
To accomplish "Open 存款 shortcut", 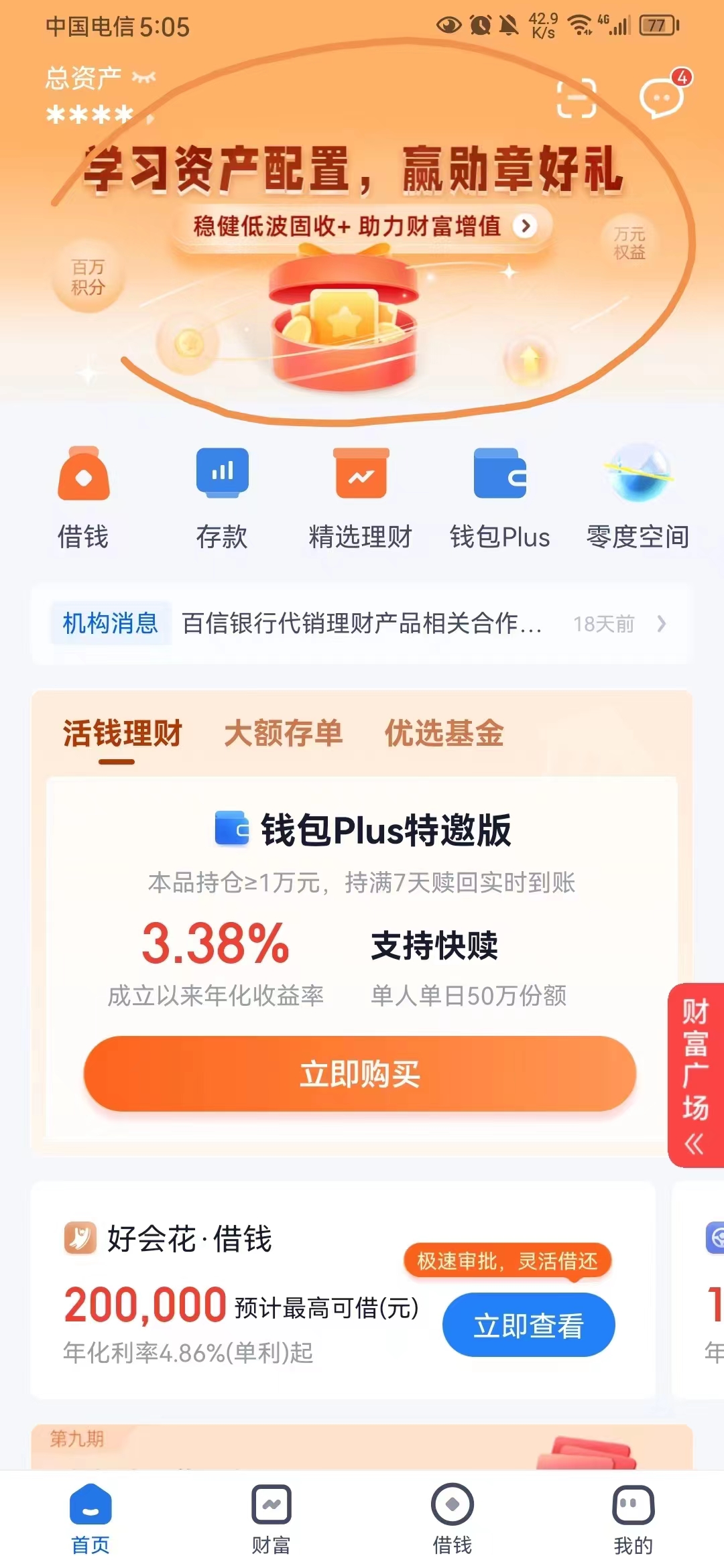I will (x=222, y=474).
